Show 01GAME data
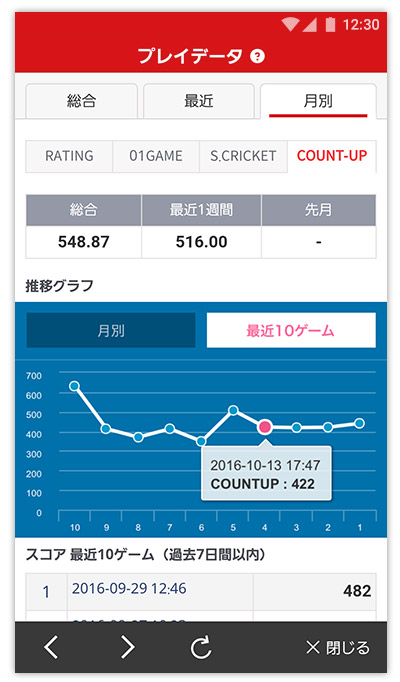 [x=156, y=156]
